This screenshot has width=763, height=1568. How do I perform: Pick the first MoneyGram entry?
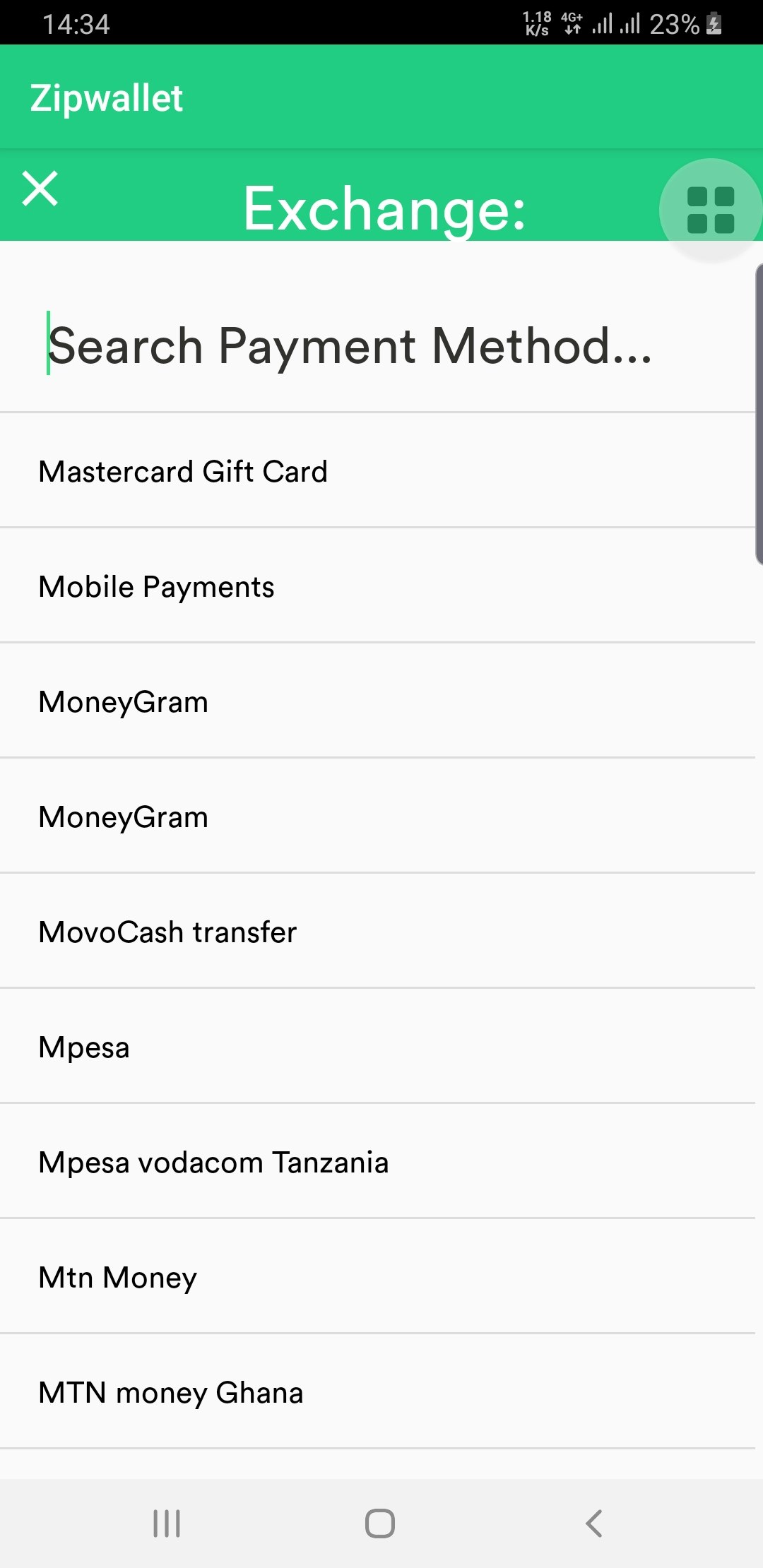tap(381, 701)
